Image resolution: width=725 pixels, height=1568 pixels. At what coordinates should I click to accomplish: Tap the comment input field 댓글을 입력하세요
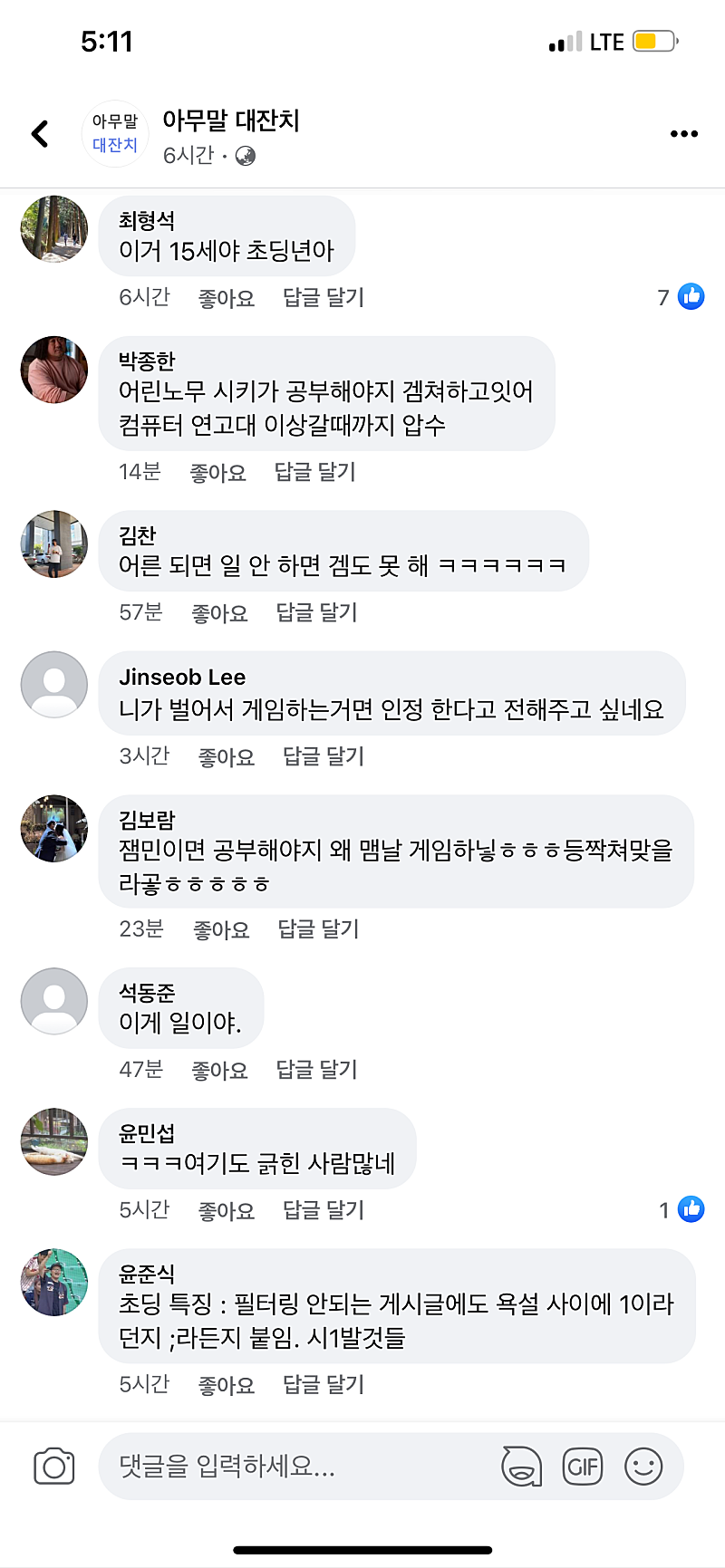(x=272, y=1466)
